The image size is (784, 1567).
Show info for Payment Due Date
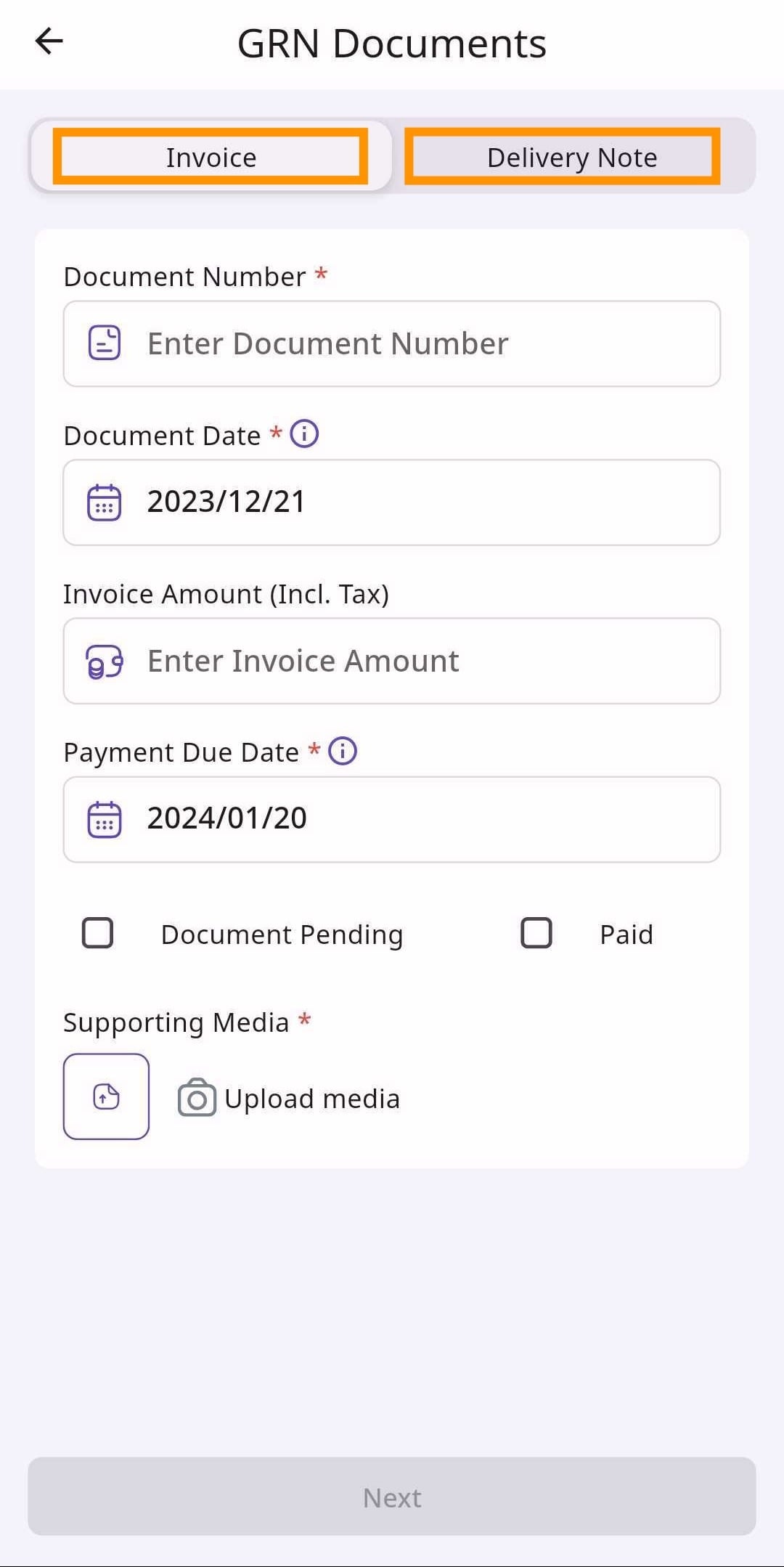point(343,751)
